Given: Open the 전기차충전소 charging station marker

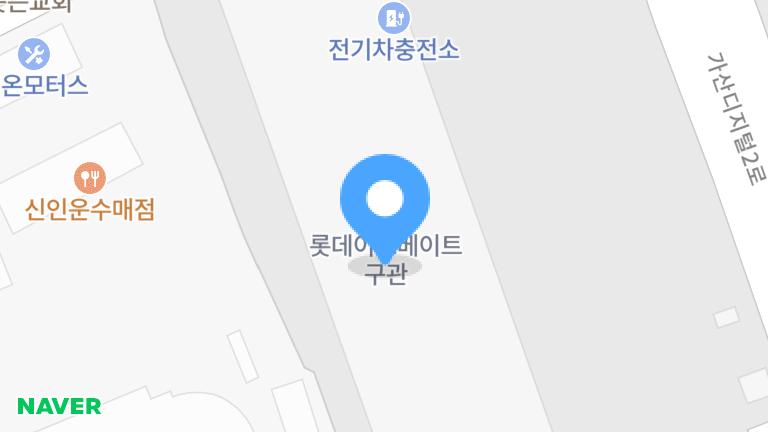Looking at the screenshot, I should click(394, 17).
